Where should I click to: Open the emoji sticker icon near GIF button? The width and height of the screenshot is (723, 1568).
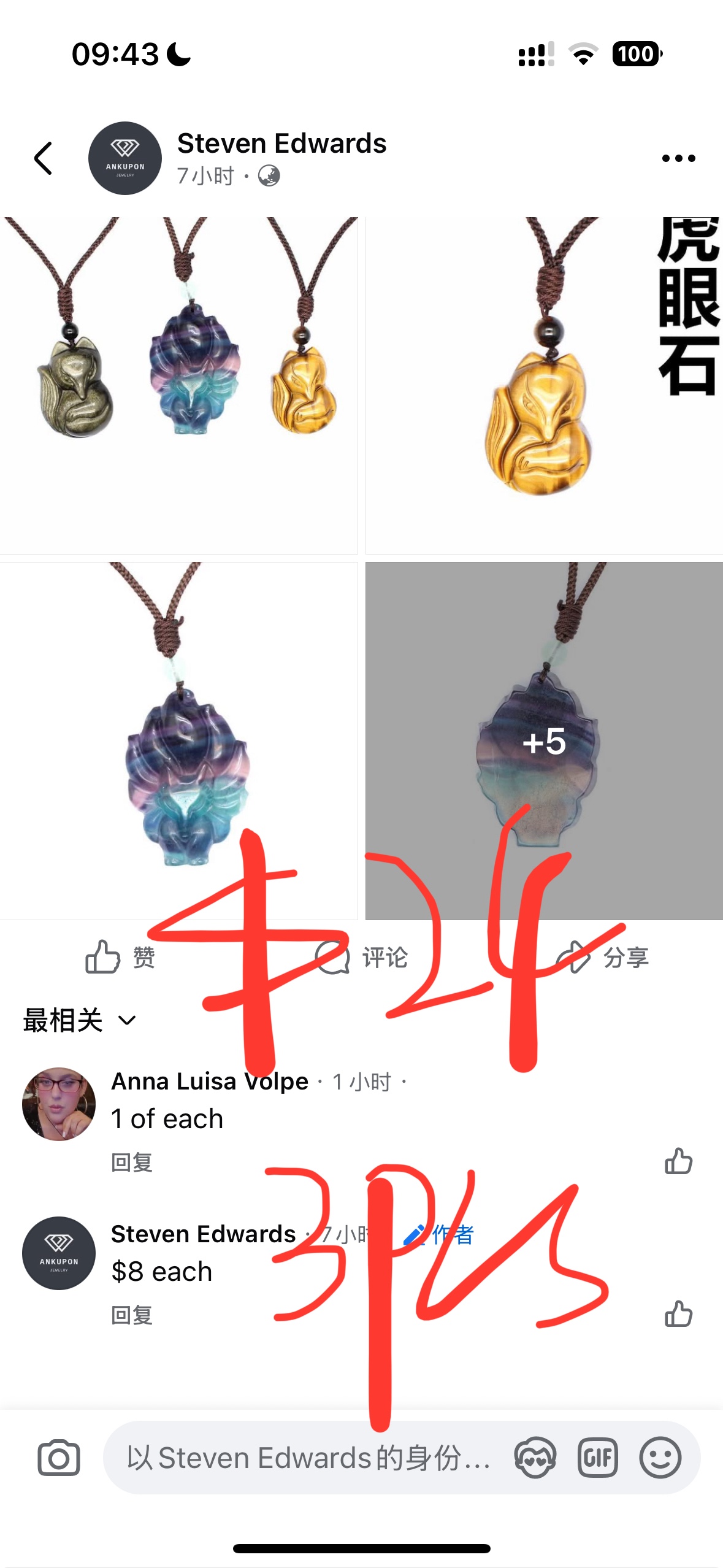534,1456
